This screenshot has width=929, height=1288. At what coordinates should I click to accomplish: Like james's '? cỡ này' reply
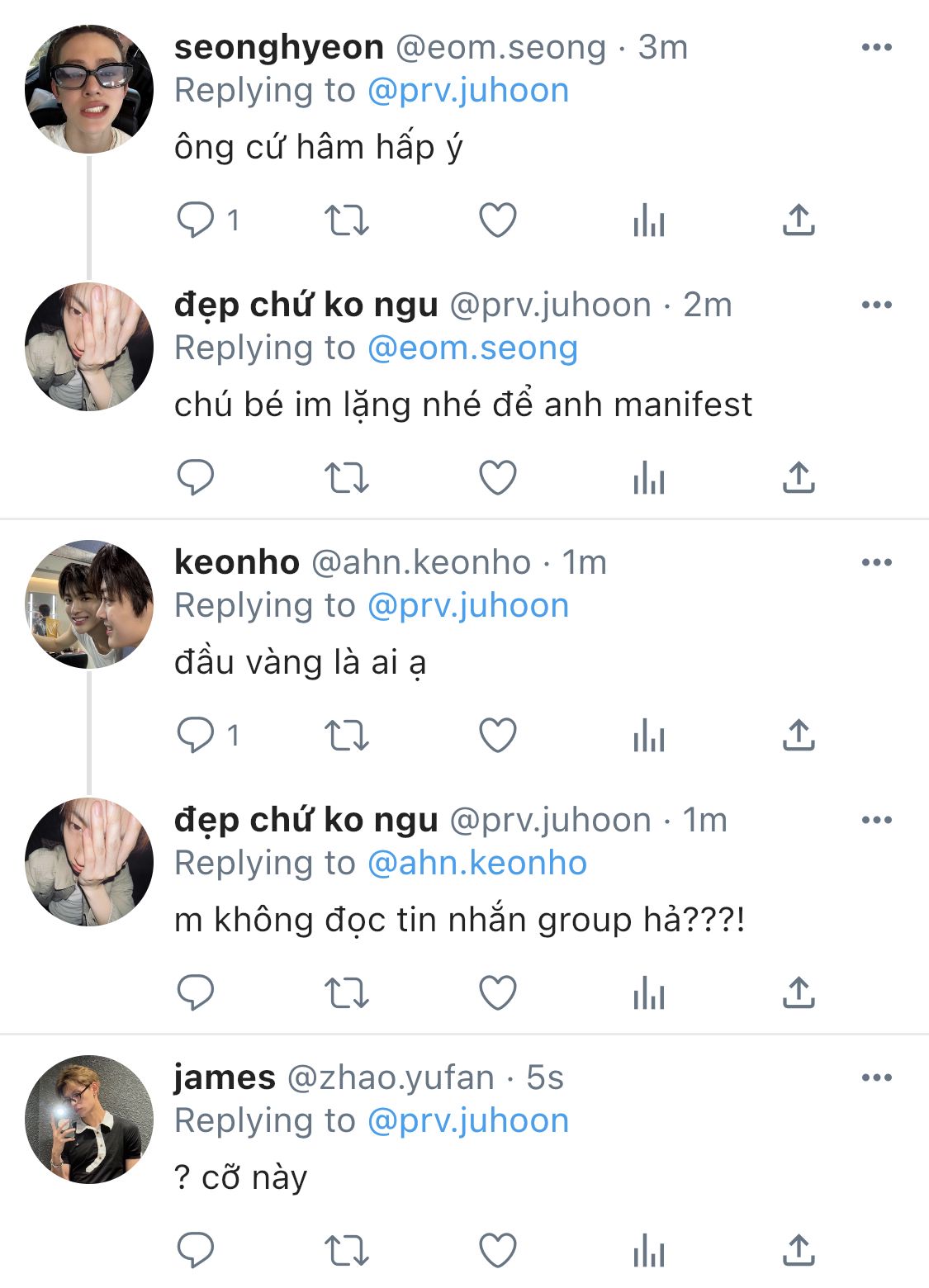point(497,1251)
